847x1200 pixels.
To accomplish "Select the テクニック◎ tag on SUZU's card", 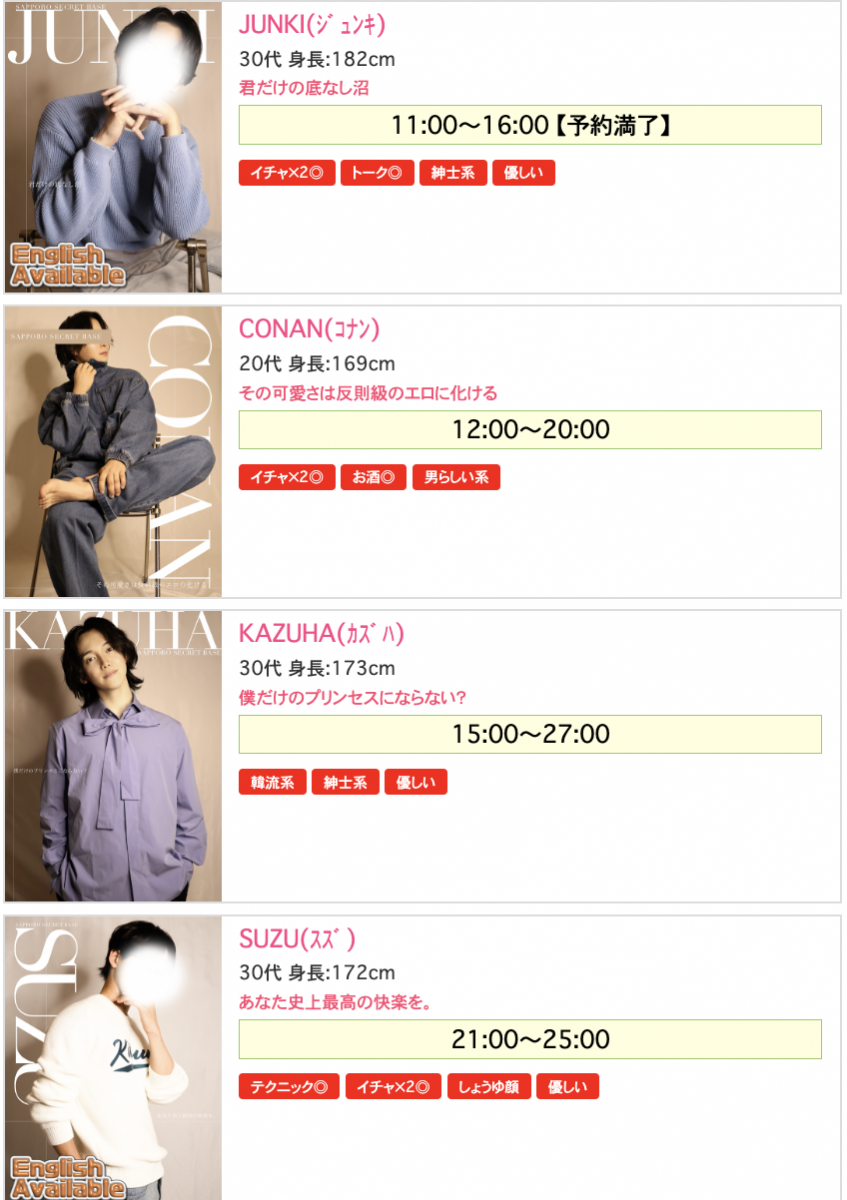I will (x=289, y=1087).
